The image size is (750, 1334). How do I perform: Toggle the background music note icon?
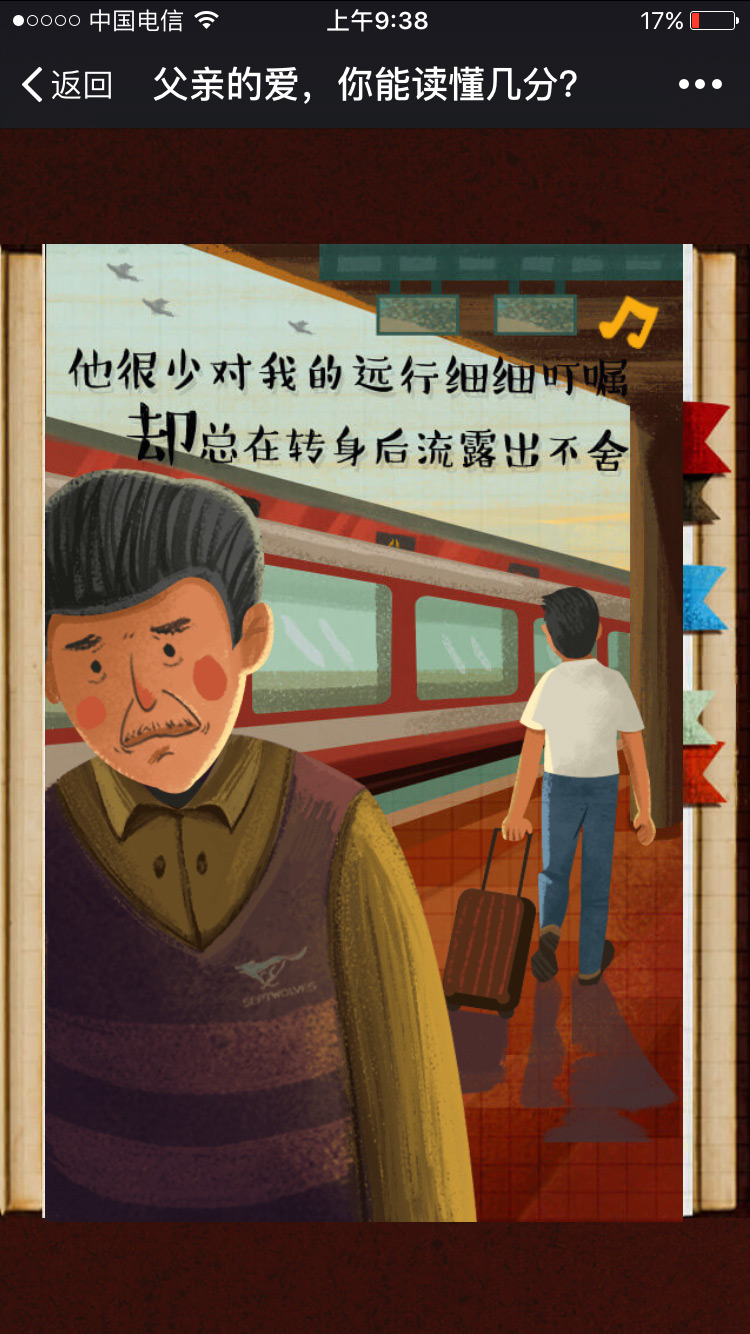click(628, 323)
